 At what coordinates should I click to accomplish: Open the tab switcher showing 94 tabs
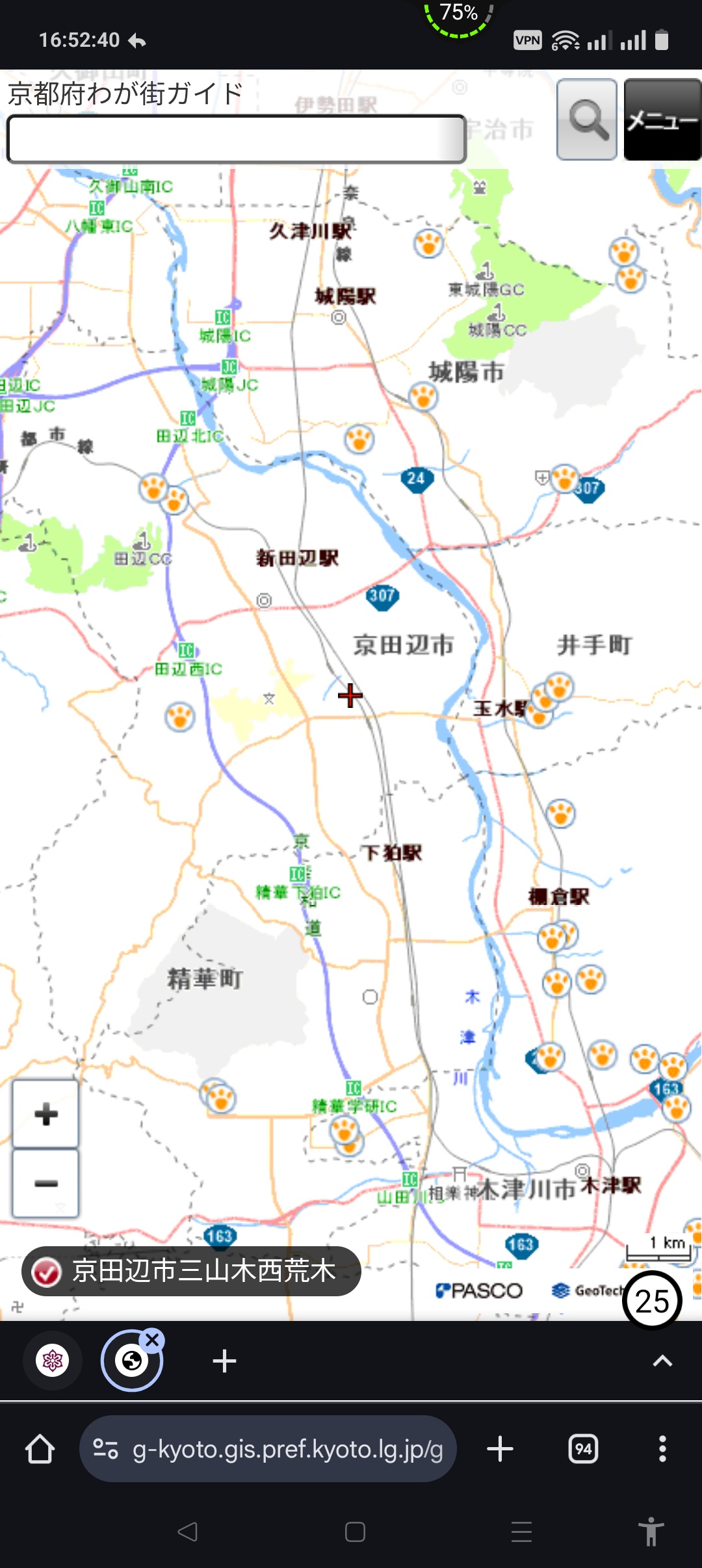pyautogui.click(x=583, y=1449)
